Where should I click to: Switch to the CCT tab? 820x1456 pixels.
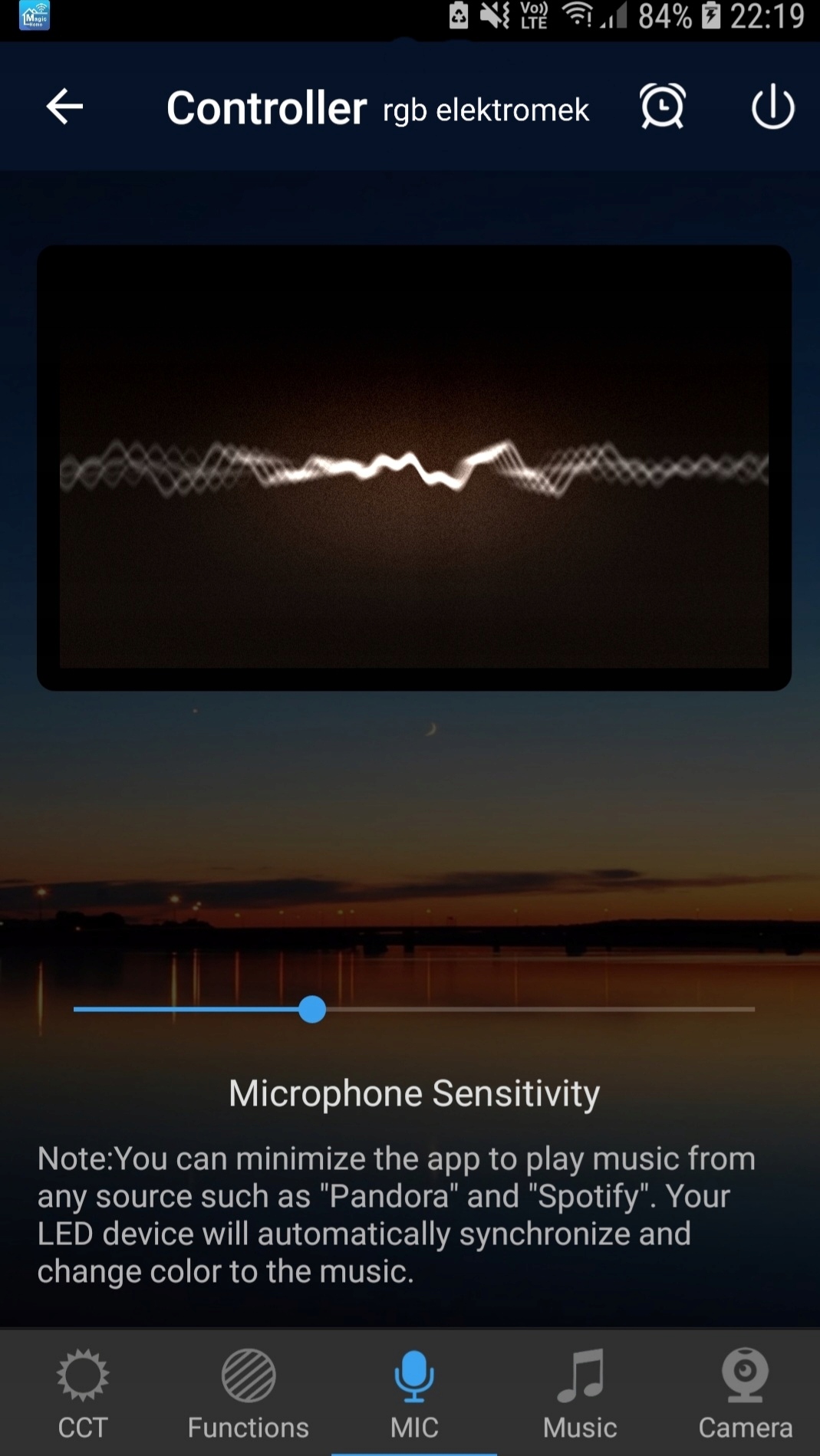tap(83, 1393)
